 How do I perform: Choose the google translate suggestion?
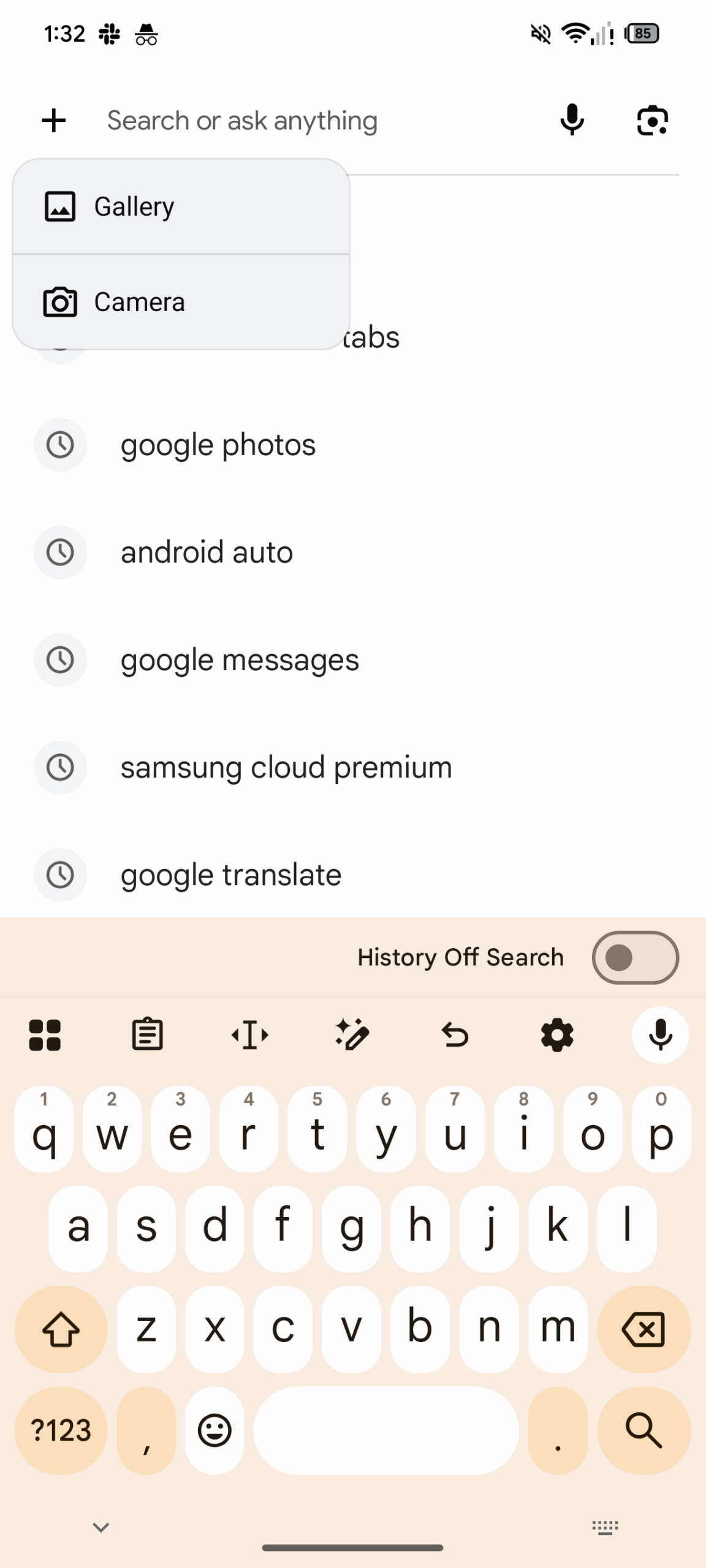click(231, 875)
